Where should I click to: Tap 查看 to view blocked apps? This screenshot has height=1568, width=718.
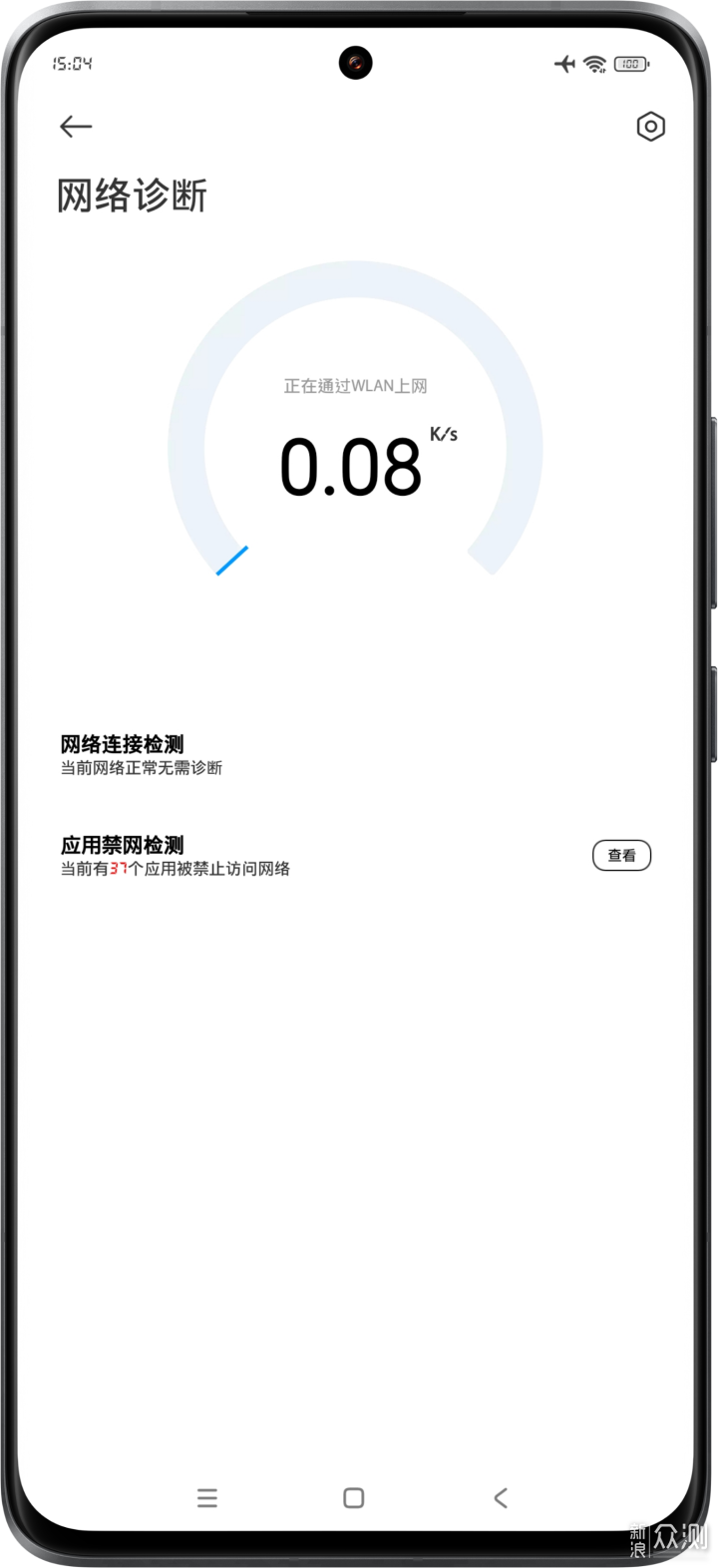[620, 855]
